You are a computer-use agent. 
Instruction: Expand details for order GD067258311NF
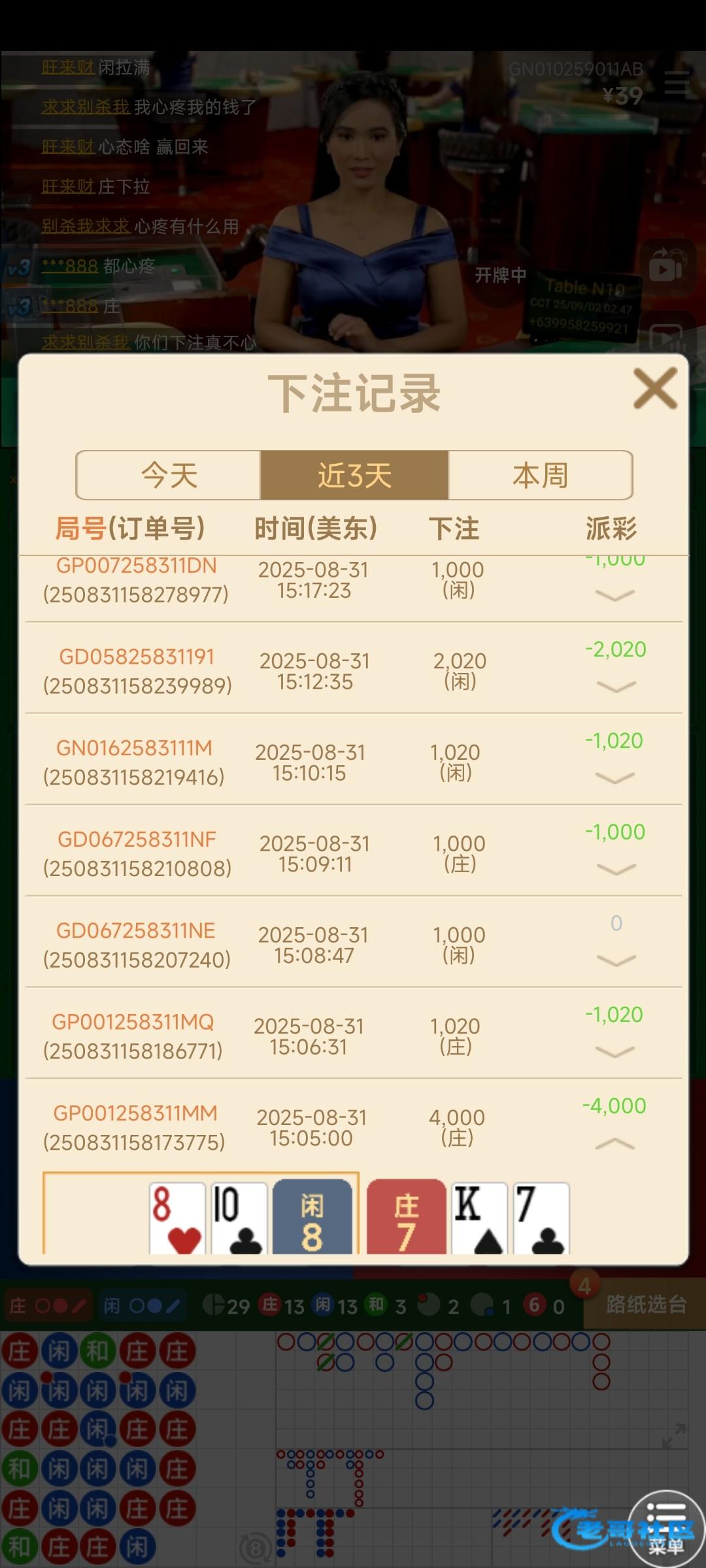point(616,870)
